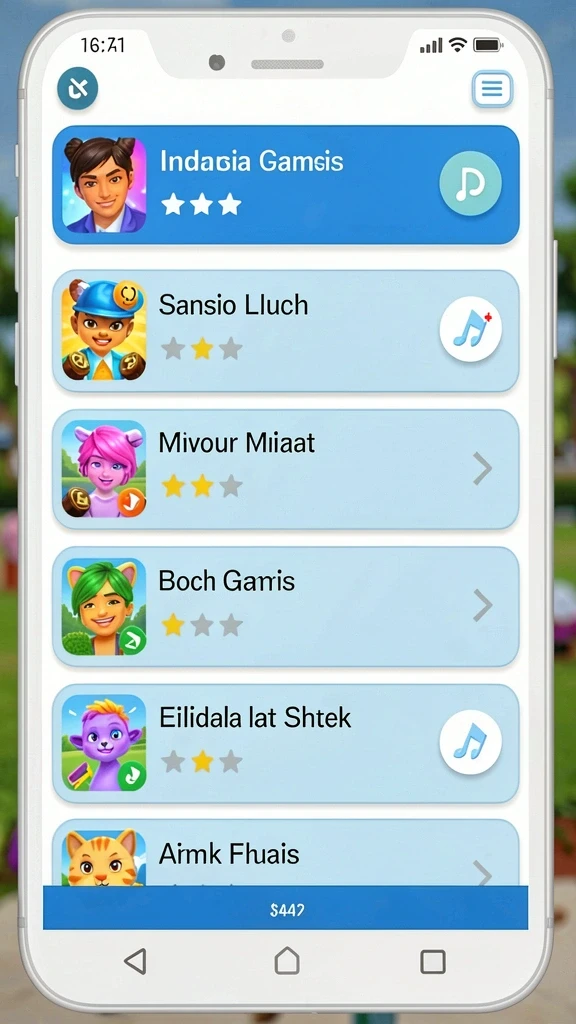Go to the home screen via system home

(287, 961)
